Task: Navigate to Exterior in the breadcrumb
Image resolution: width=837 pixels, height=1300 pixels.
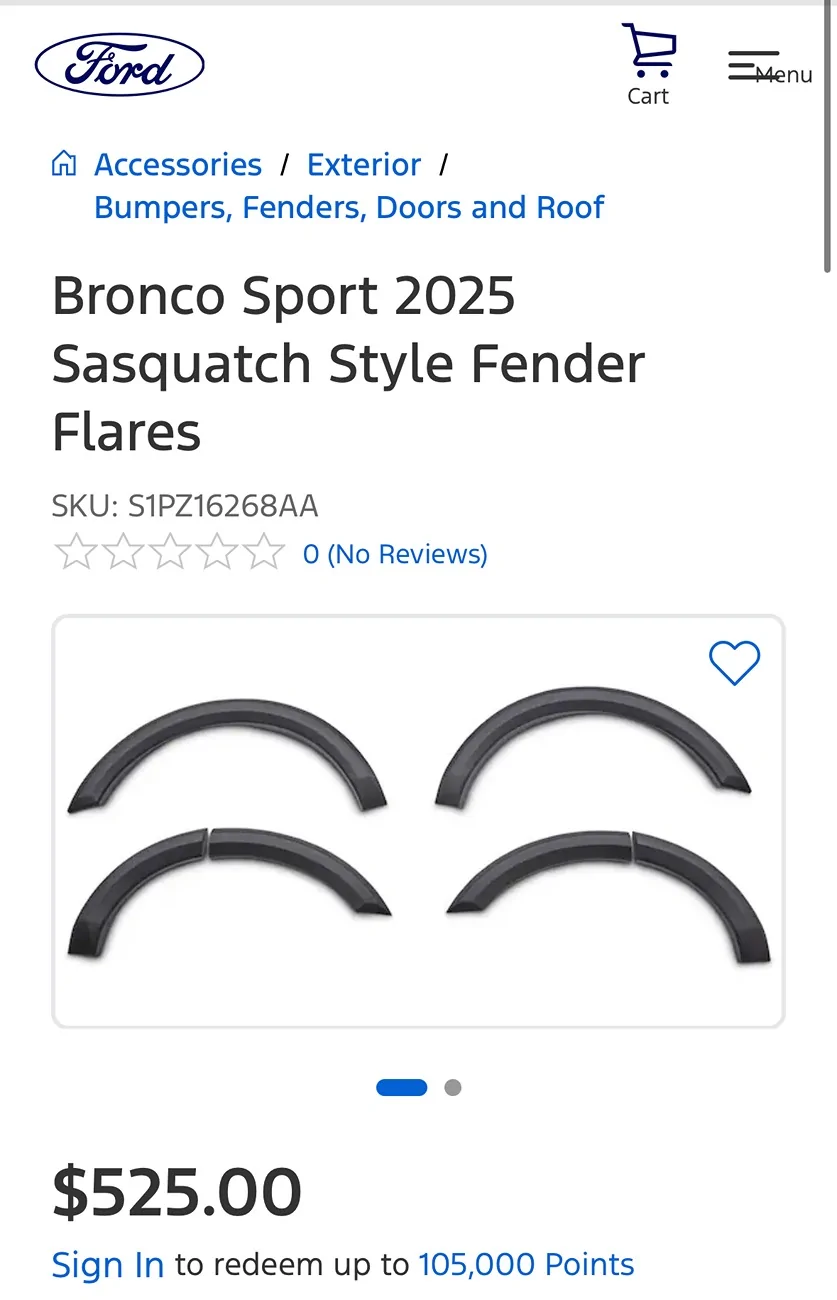Action: pos(363,164)
